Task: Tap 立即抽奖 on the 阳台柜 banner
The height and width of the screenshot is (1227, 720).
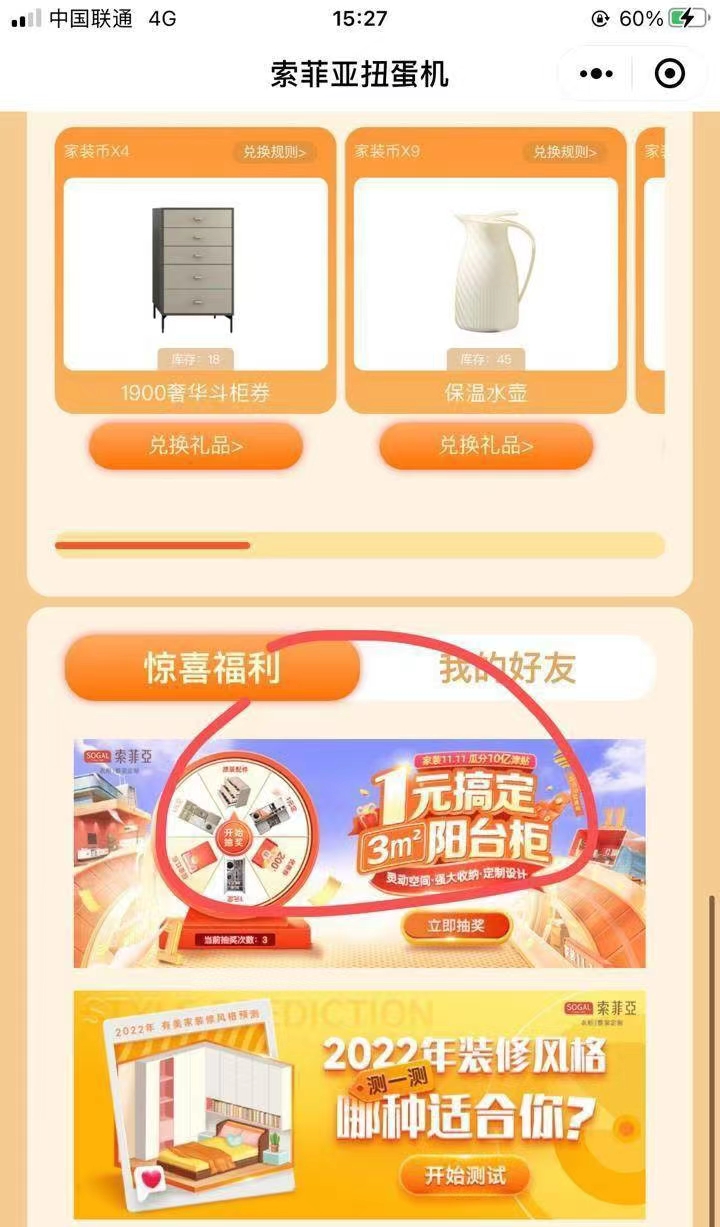Action: click(x=456, y=926)
